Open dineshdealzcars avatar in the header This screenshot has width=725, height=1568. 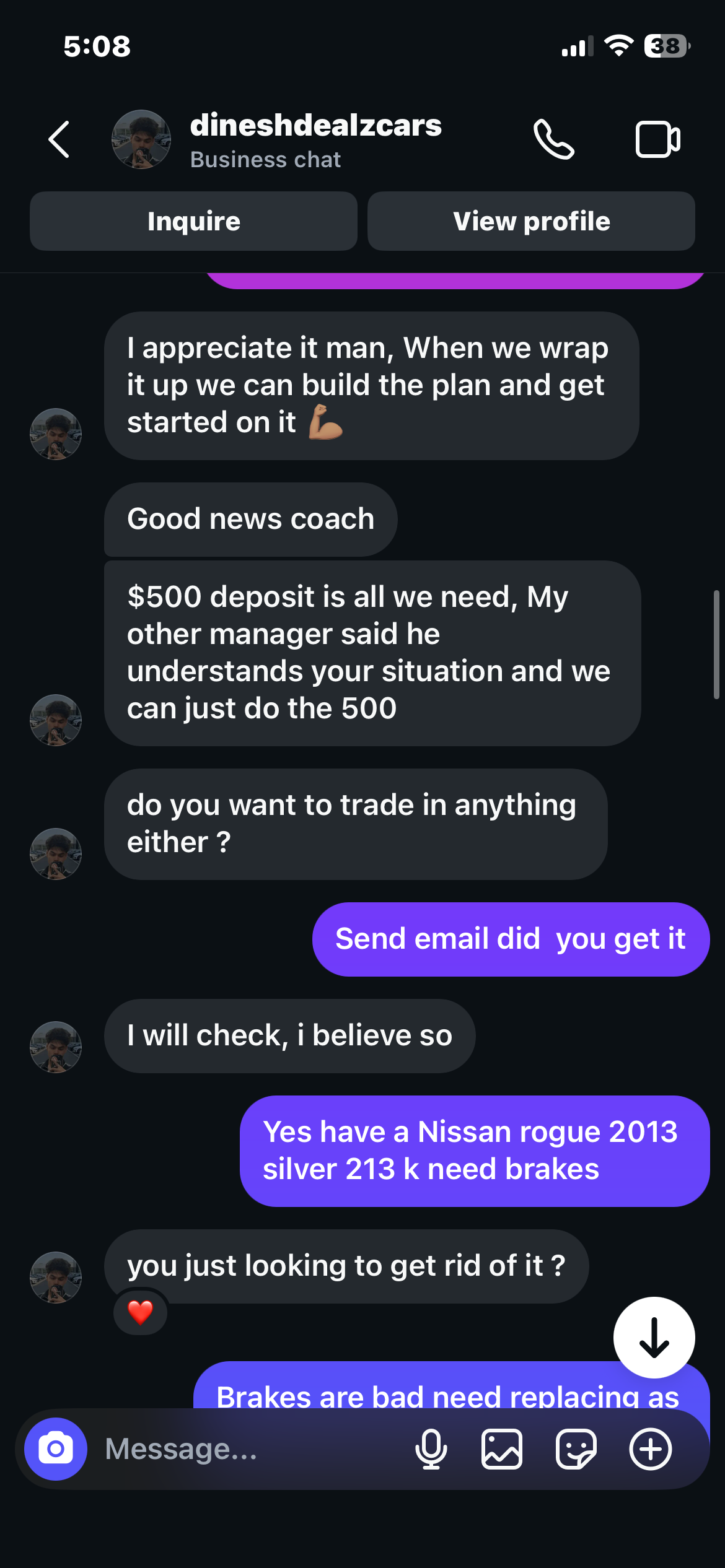pyautogui.click(x=141, y=140)
